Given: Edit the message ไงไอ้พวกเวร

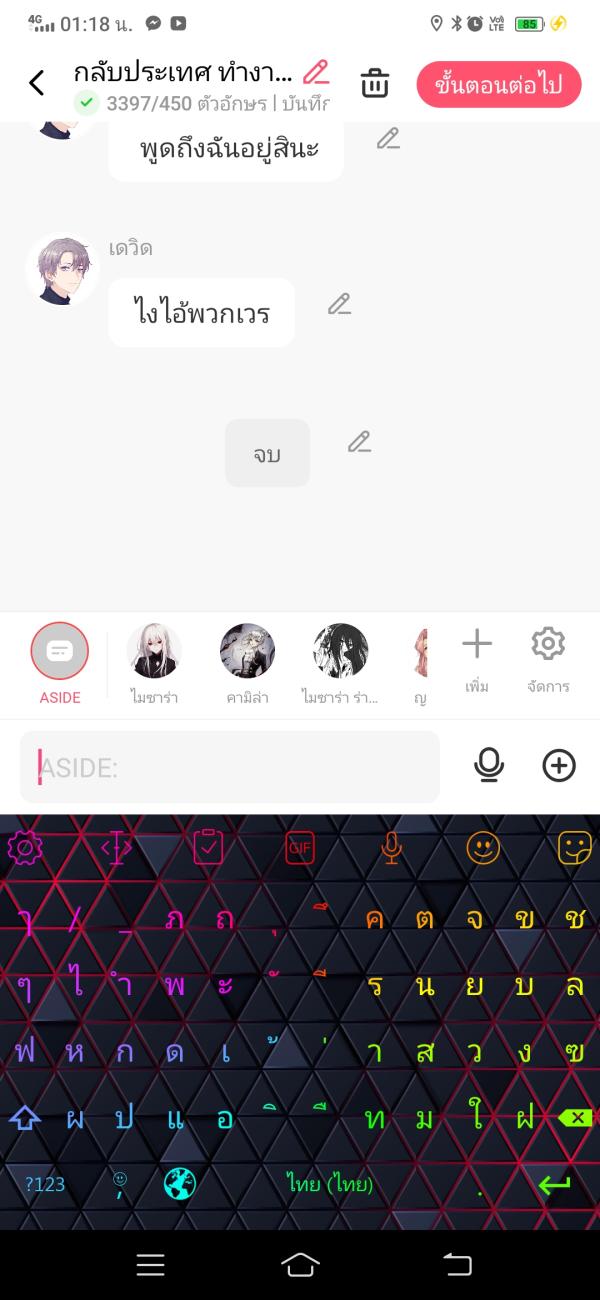Looking at the screenshot, I should click(340, 304).
